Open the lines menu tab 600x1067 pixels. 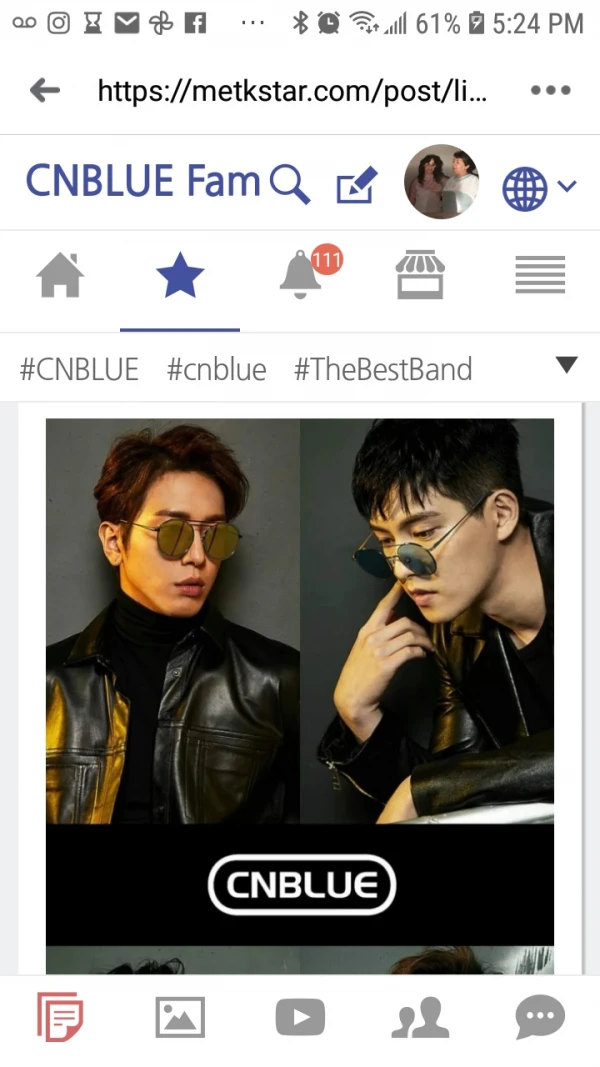pos(540,275)
